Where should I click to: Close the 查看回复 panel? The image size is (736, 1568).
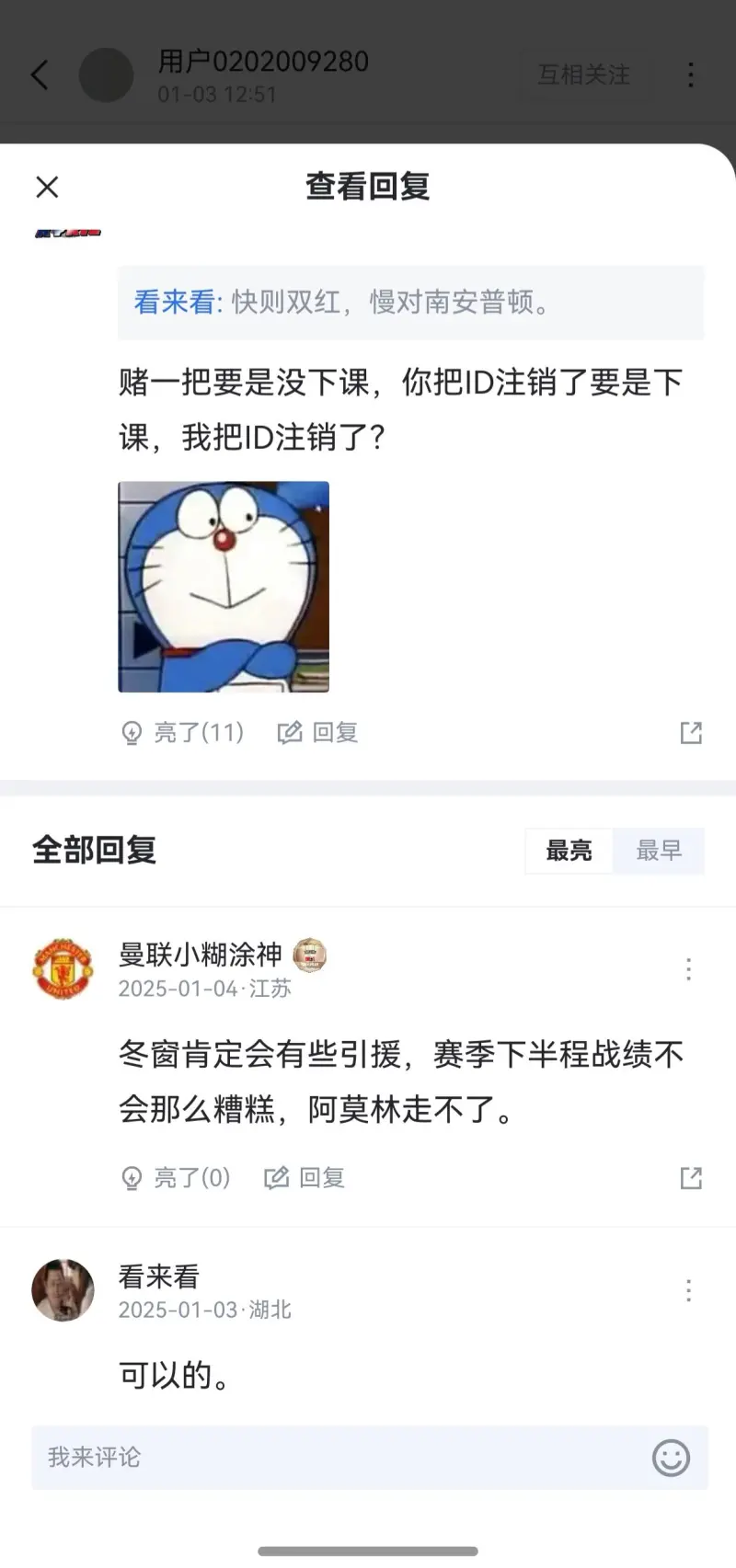(x=47, y=187)
